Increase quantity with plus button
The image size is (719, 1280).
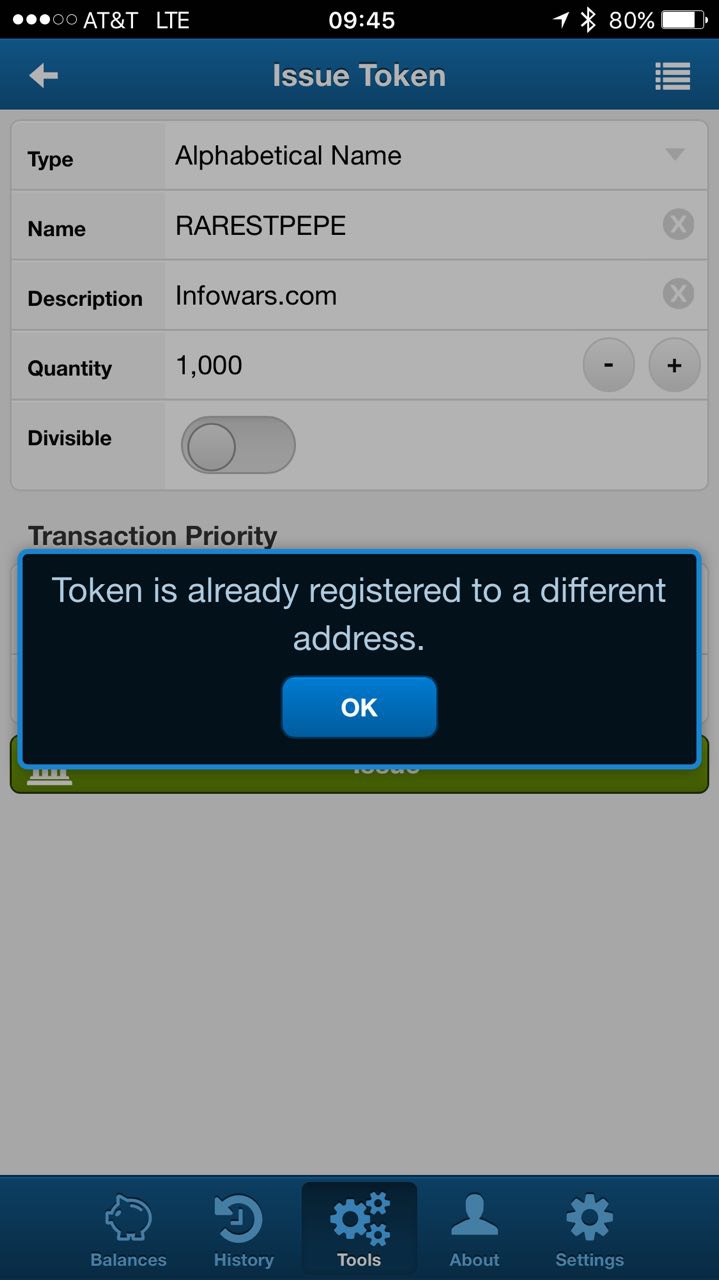coord(674,366)
